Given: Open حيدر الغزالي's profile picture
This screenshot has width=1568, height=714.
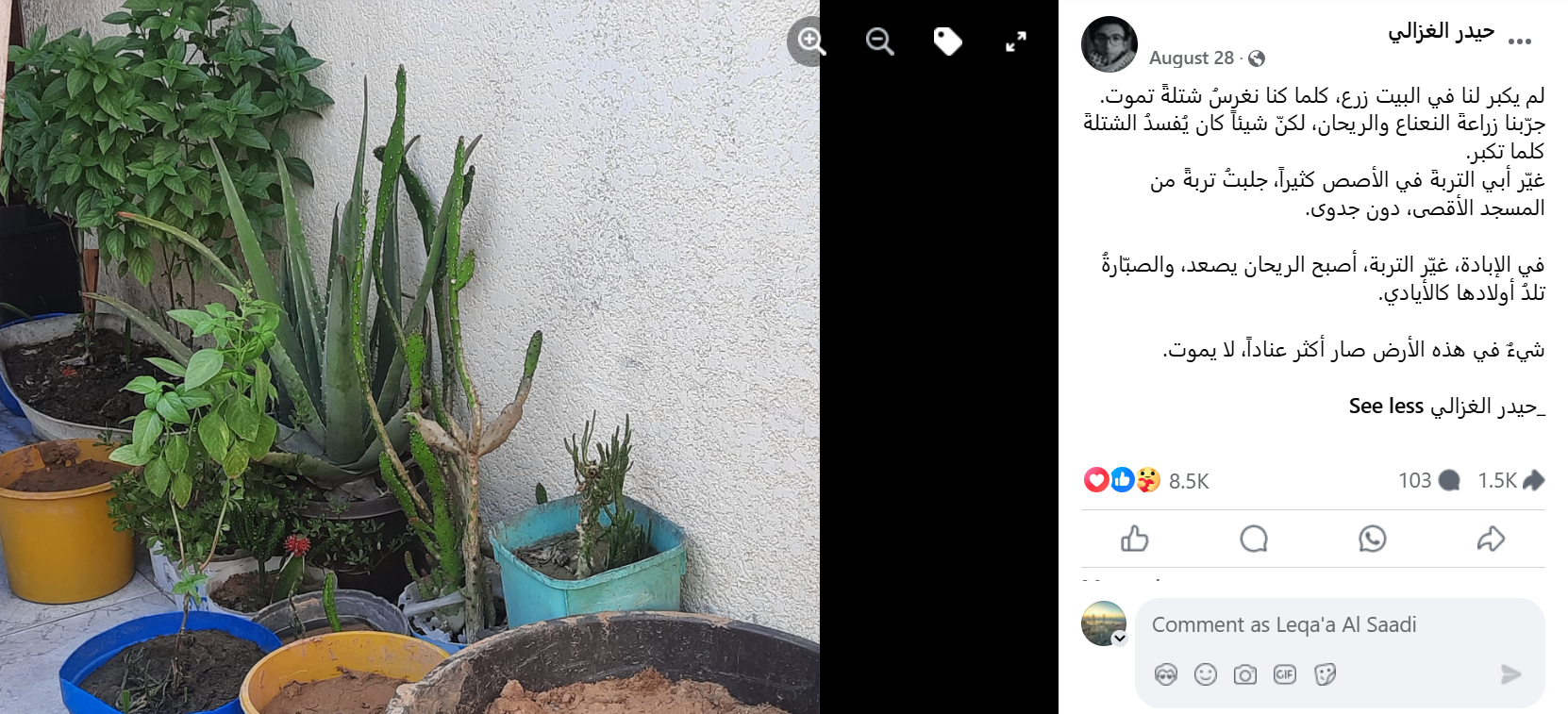Looking at the screenshot, I should [1109, 44].
